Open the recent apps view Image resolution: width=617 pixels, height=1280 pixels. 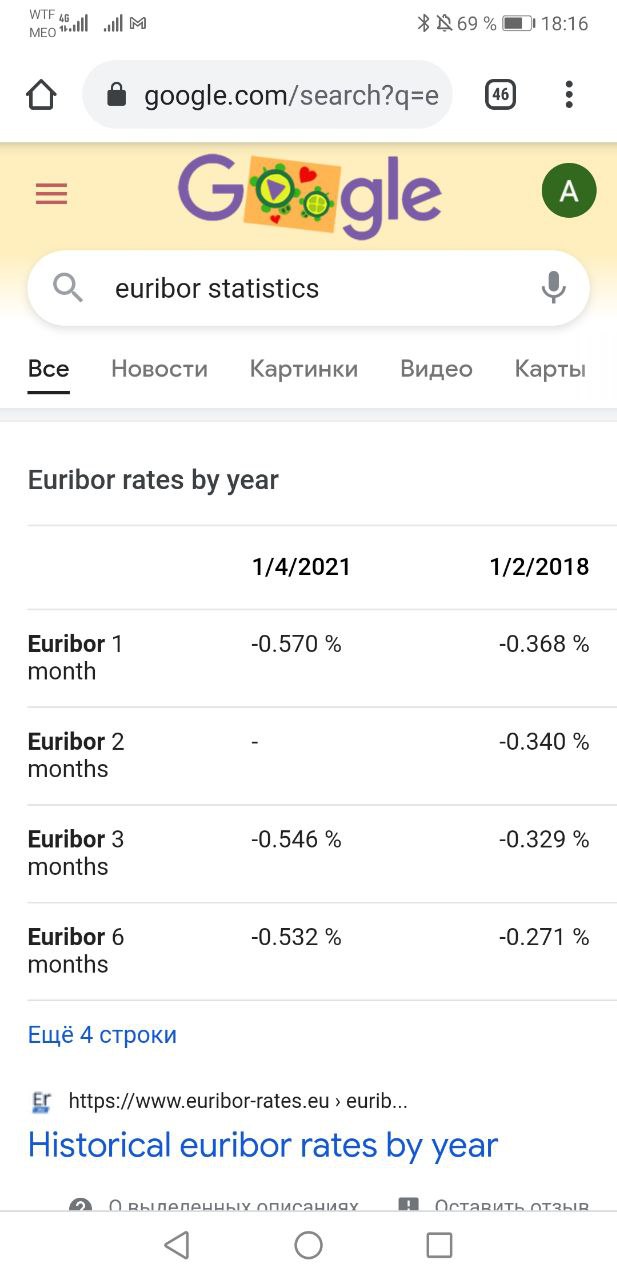click(439, 1245)
